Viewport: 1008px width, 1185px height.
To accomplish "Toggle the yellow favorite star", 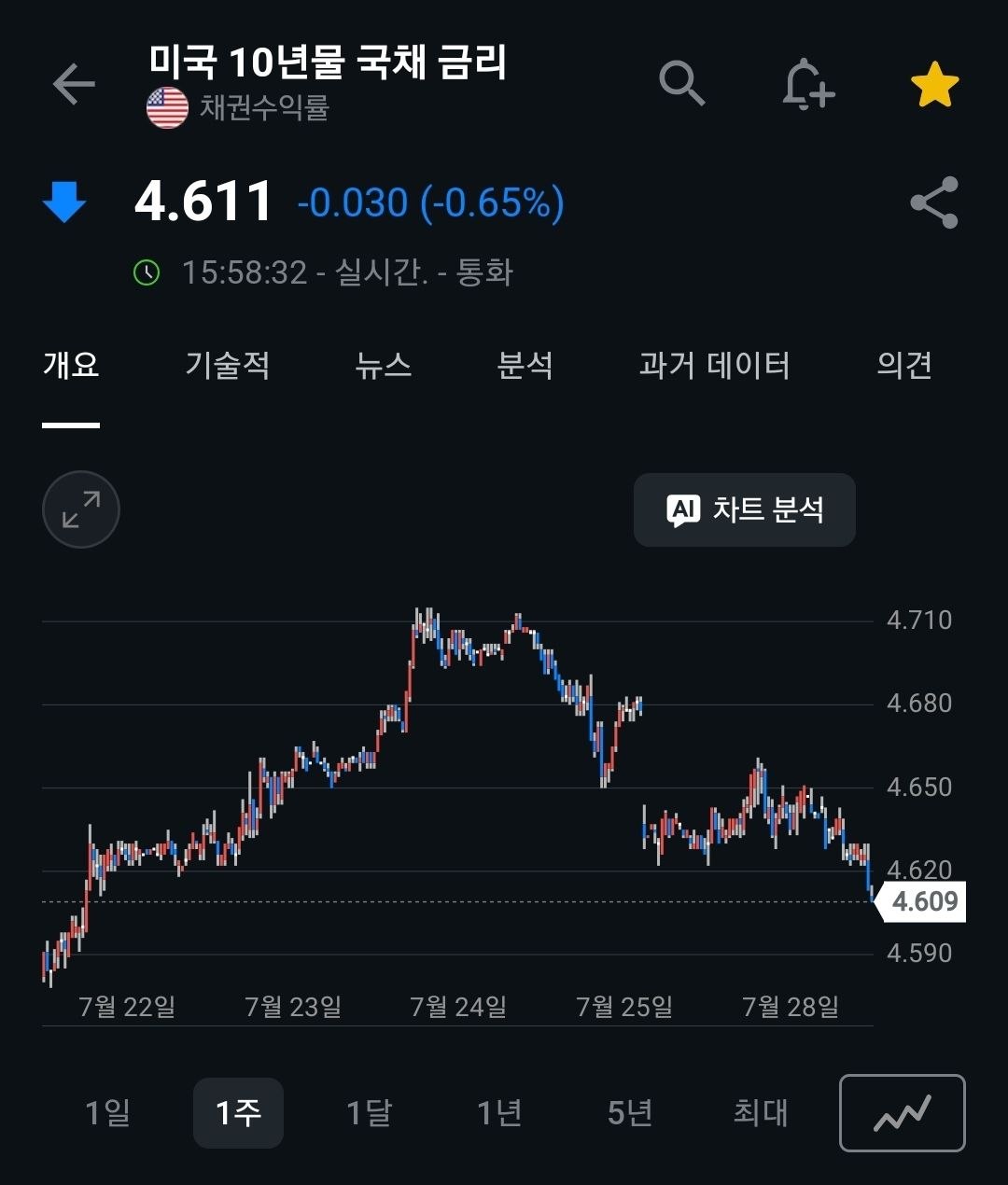I will point(934,85).
